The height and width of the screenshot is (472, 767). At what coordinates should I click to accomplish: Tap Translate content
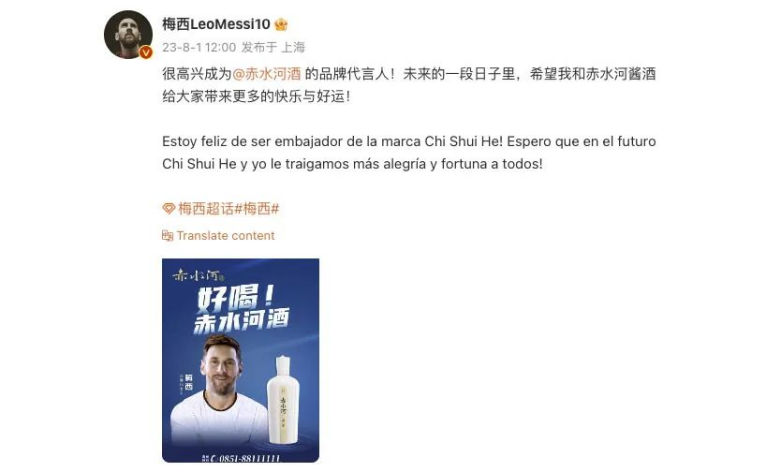coord(224,236)
